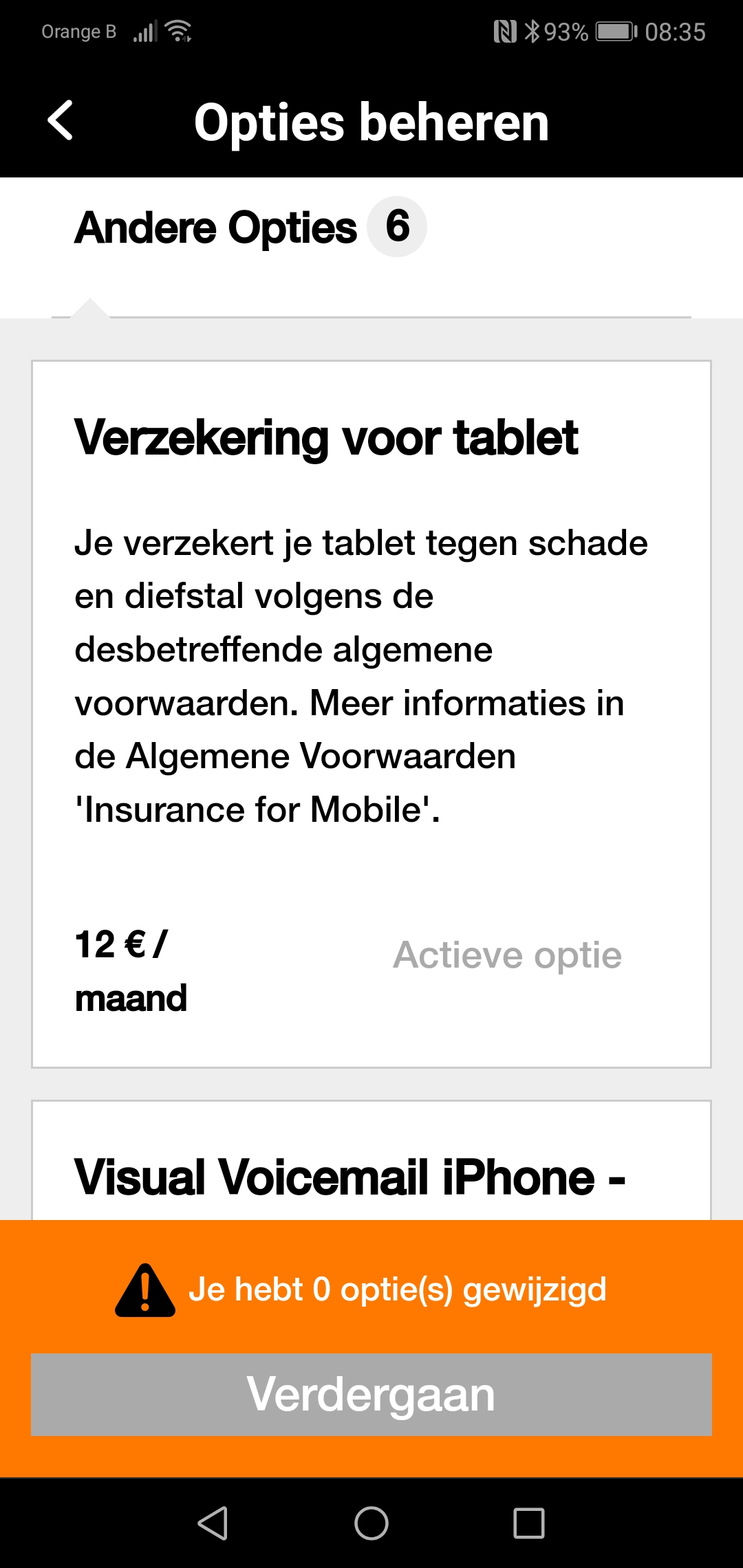This screenshot has height=1568, width=743.
Task: Tap the Verdergaan button
Action: [371, 1394]
